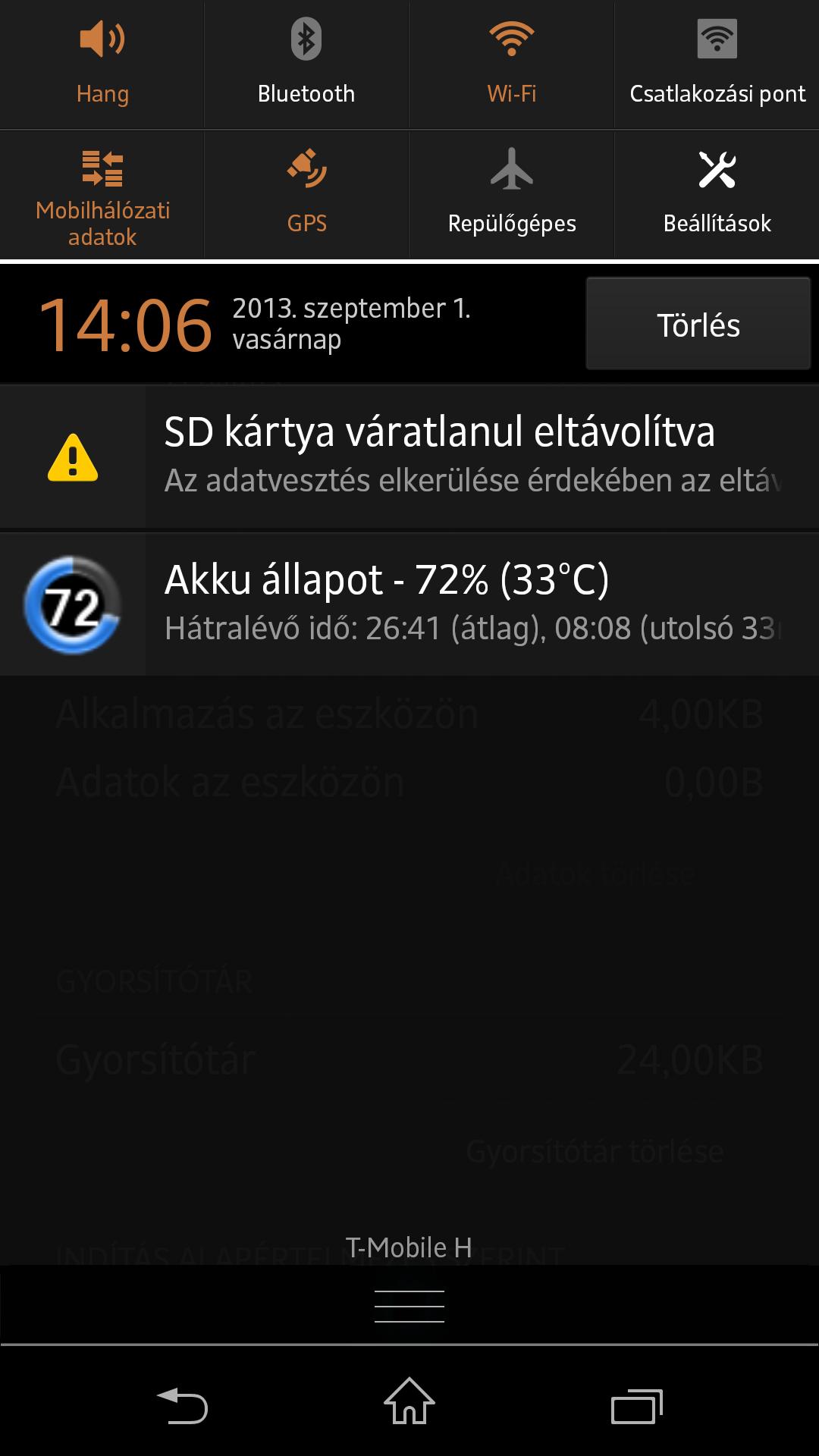This screenshot has height=1456, width=819.
Task: Open recent apps
Action: pyautogui.click(x=637, y=1405)
